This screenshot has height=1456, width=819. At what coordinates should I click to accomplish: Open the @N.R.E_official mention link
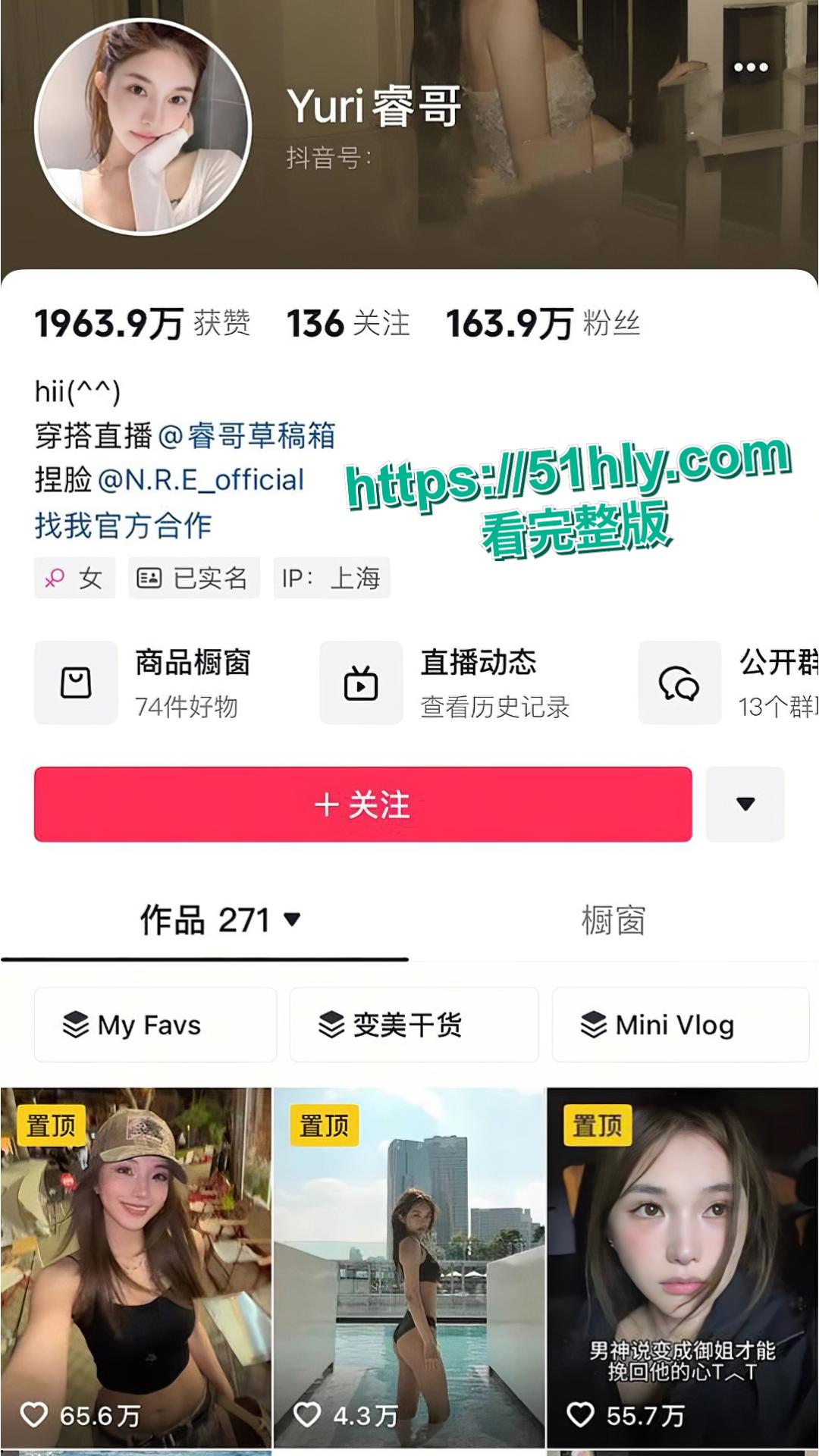click(201, 480)
